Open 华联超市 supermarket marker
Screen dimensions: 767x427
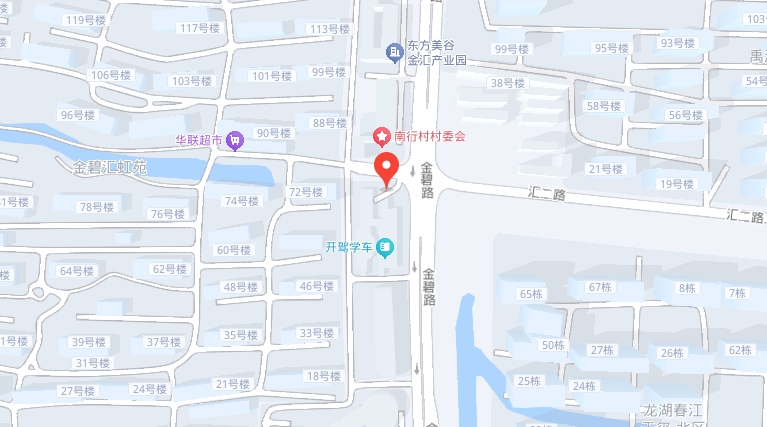235,140
